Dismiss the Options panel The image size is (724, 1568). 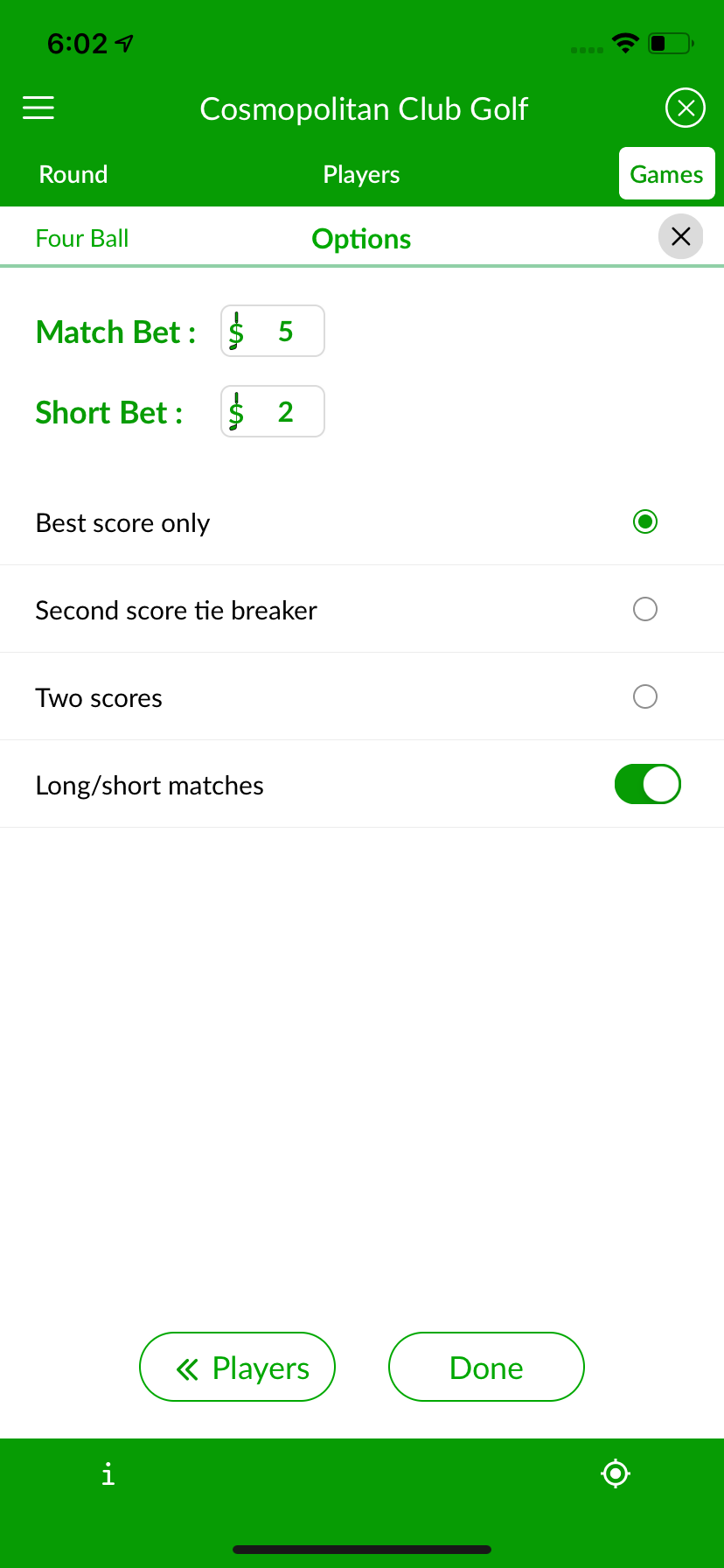point(680,236)
